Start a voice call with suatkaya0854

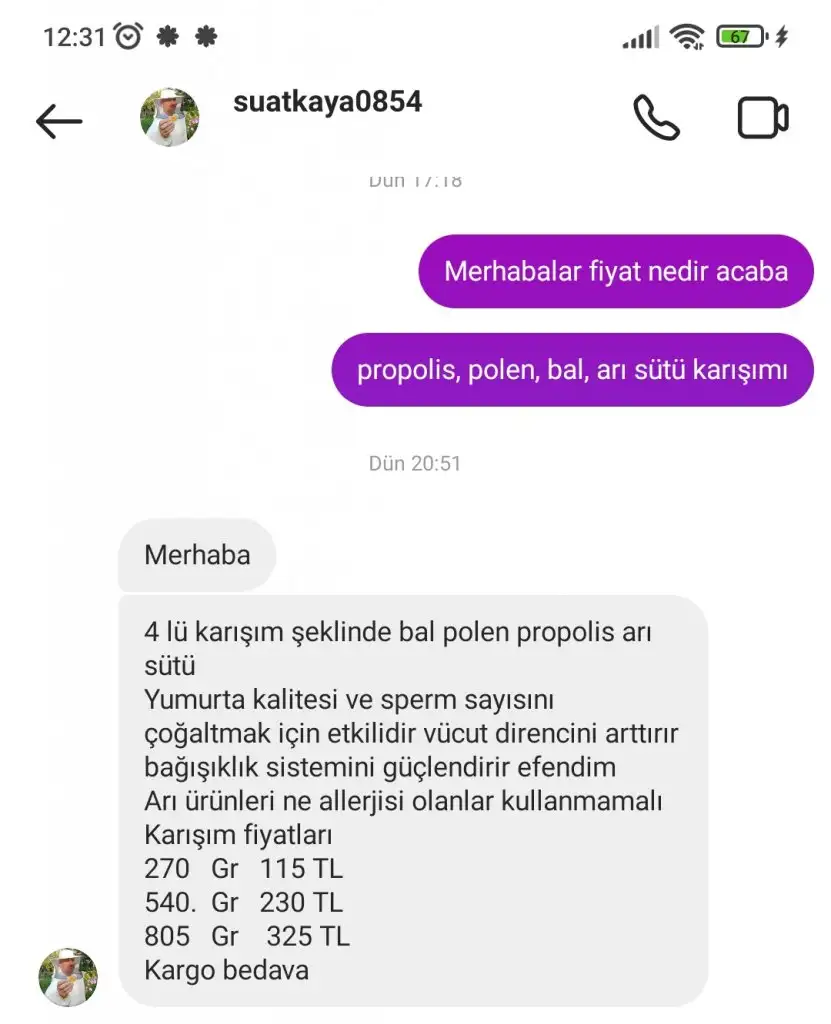click(x=656, y=118)
